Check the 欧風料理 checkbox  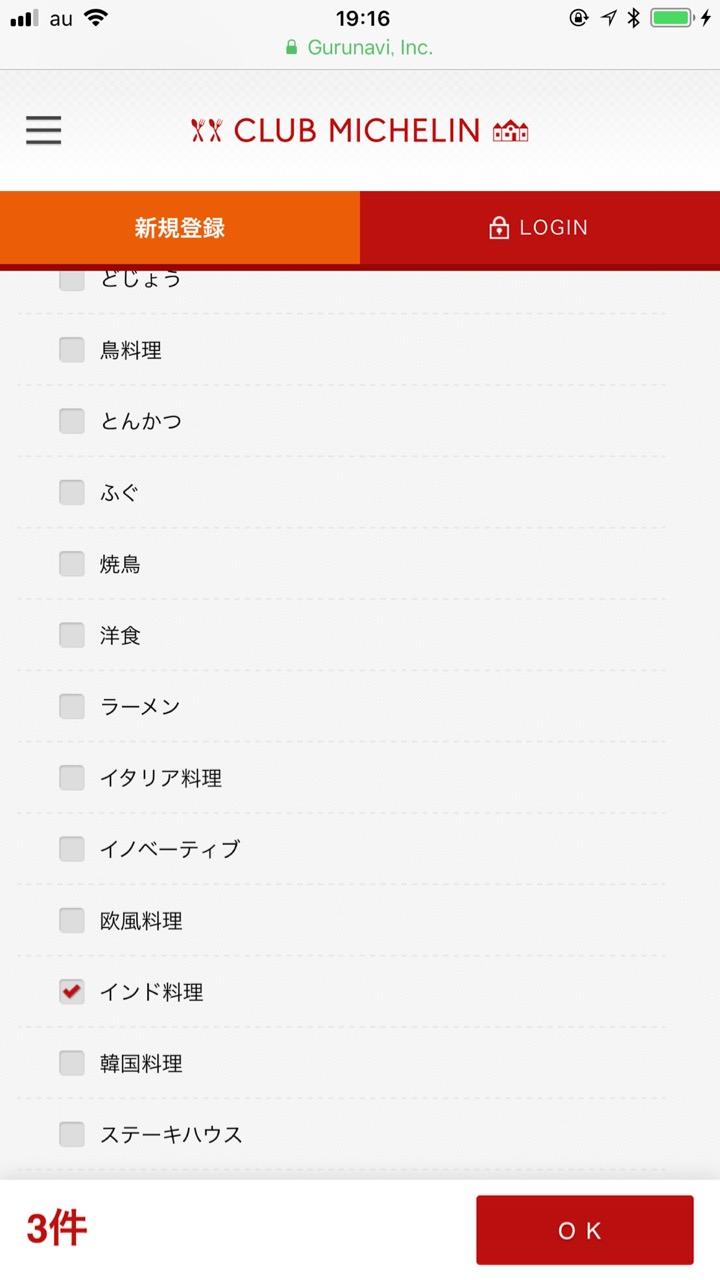pyautogui.click(x=72, y=920)
